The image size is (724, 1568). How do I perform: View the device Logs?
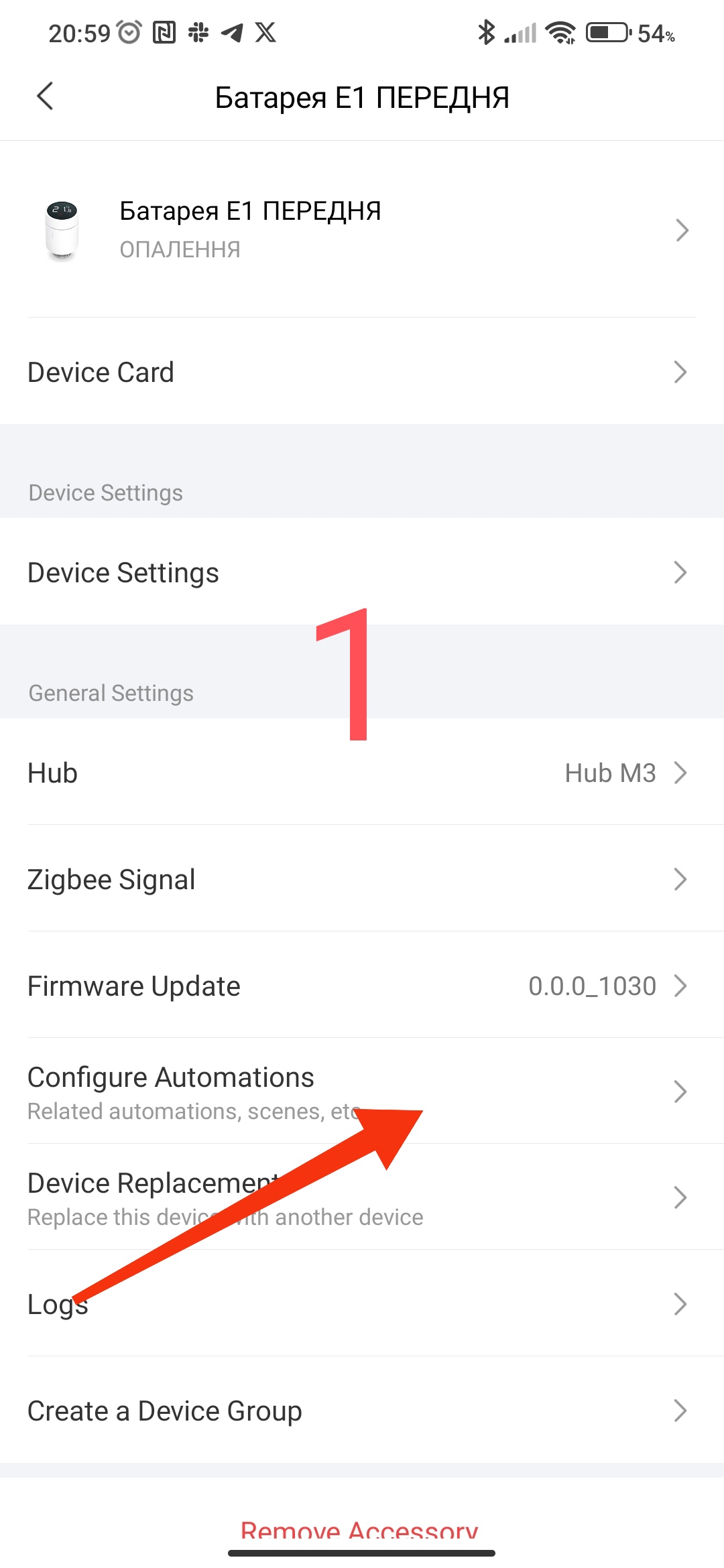[x=362, y=1304]
